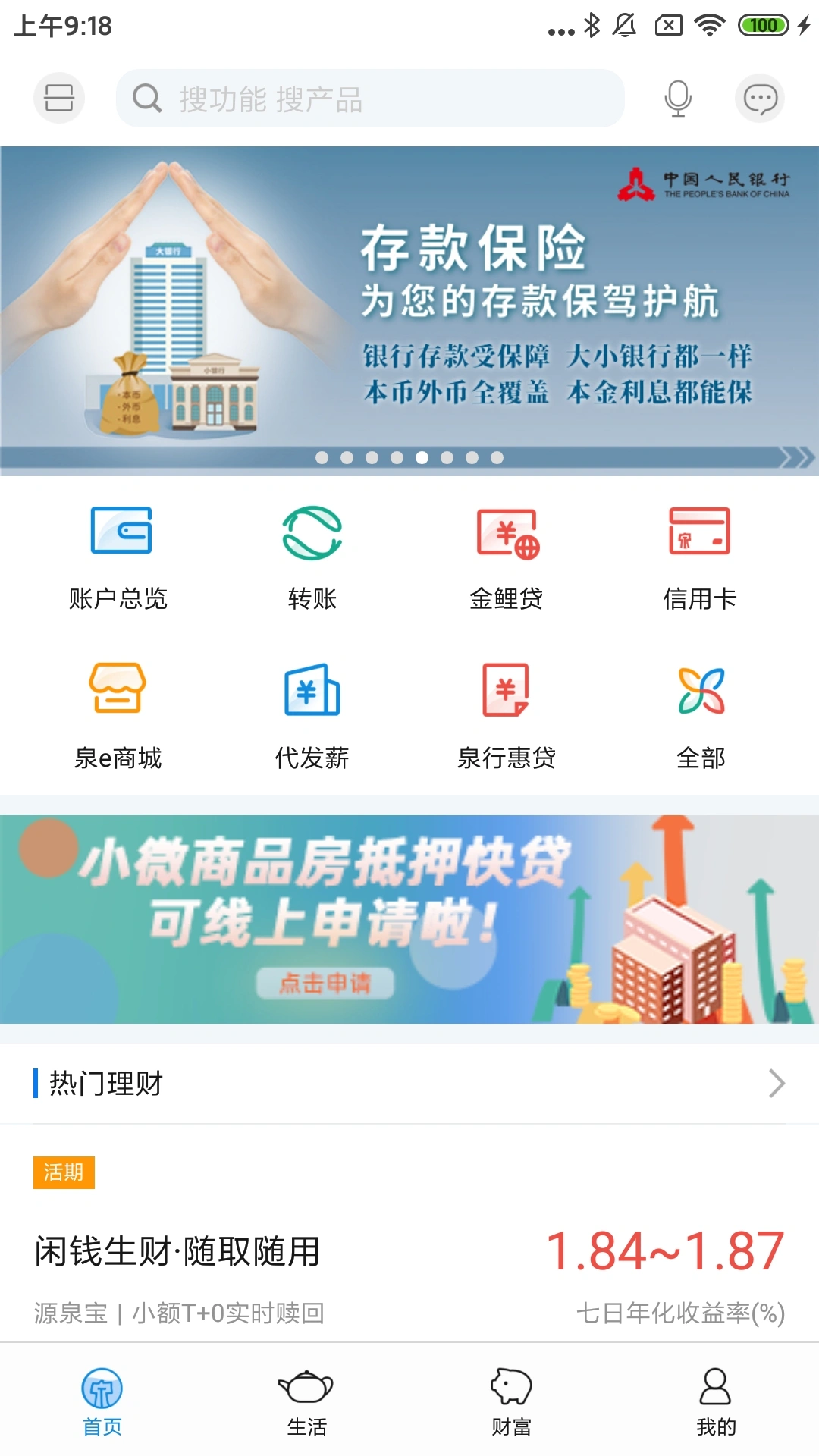Open the customer service chat icon
This screenshot has width=819, height=1456.
[760, 99]
